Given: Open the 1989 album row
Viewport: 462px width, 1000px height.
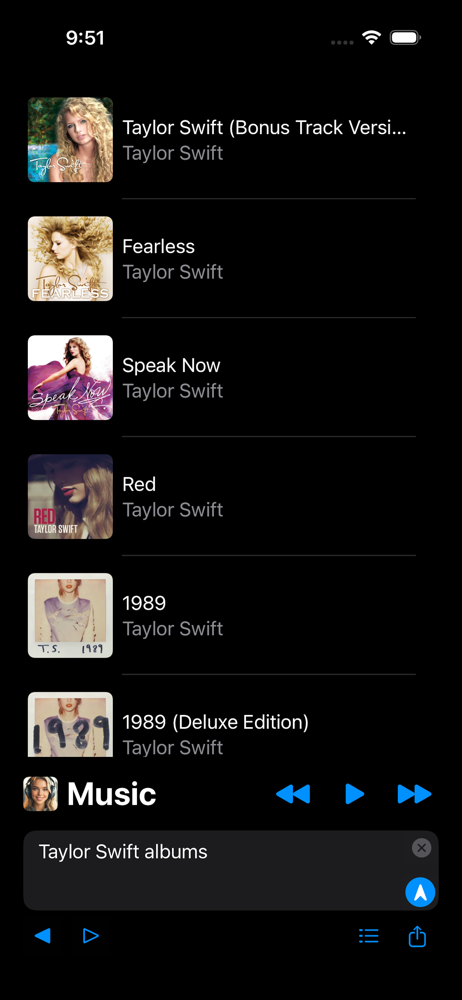Looking at the screenshot, I should tap(221, 615).
